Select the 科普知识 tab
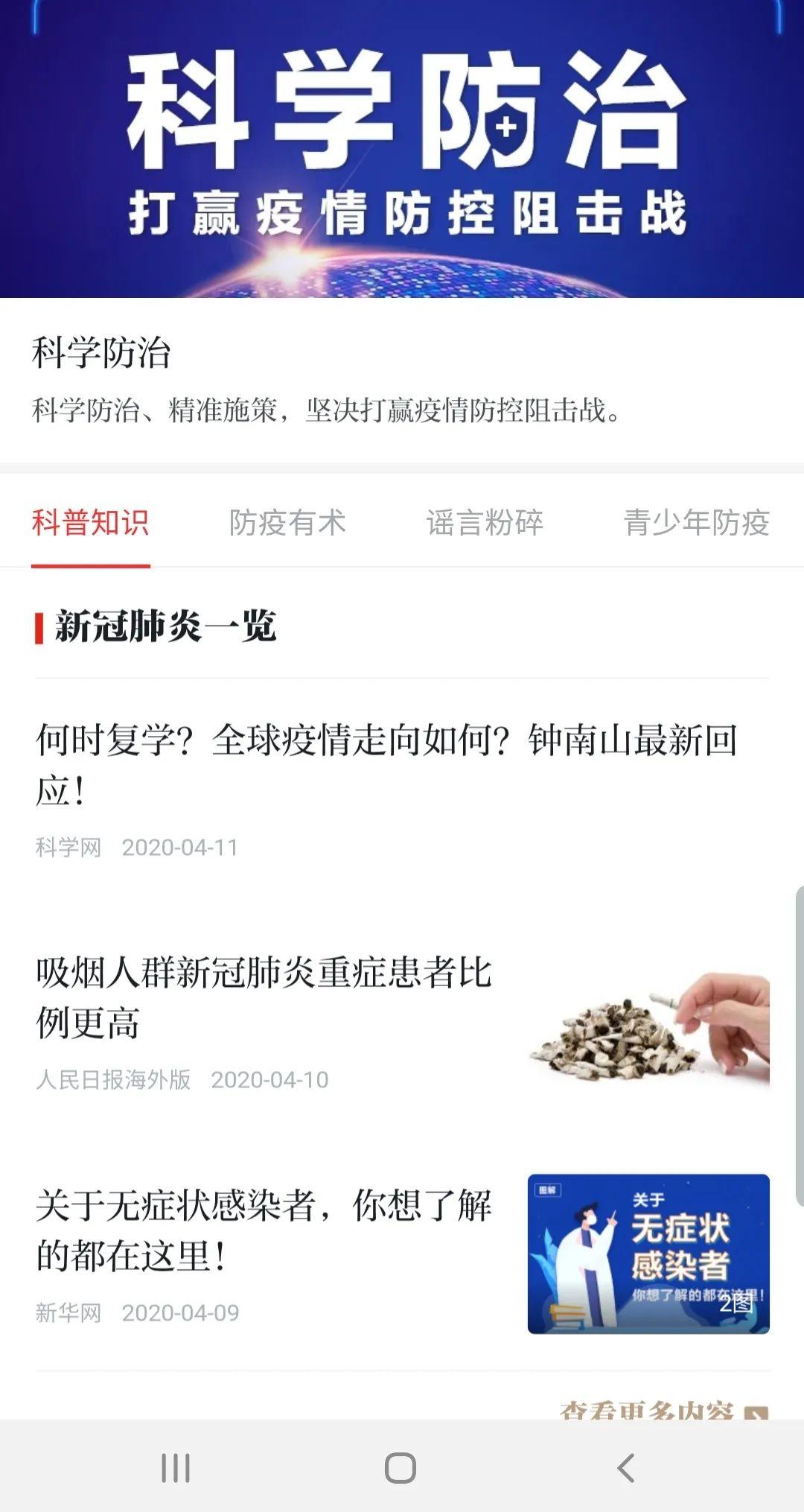The width and height of the screenshot is (804, 1512). point(90,522)
